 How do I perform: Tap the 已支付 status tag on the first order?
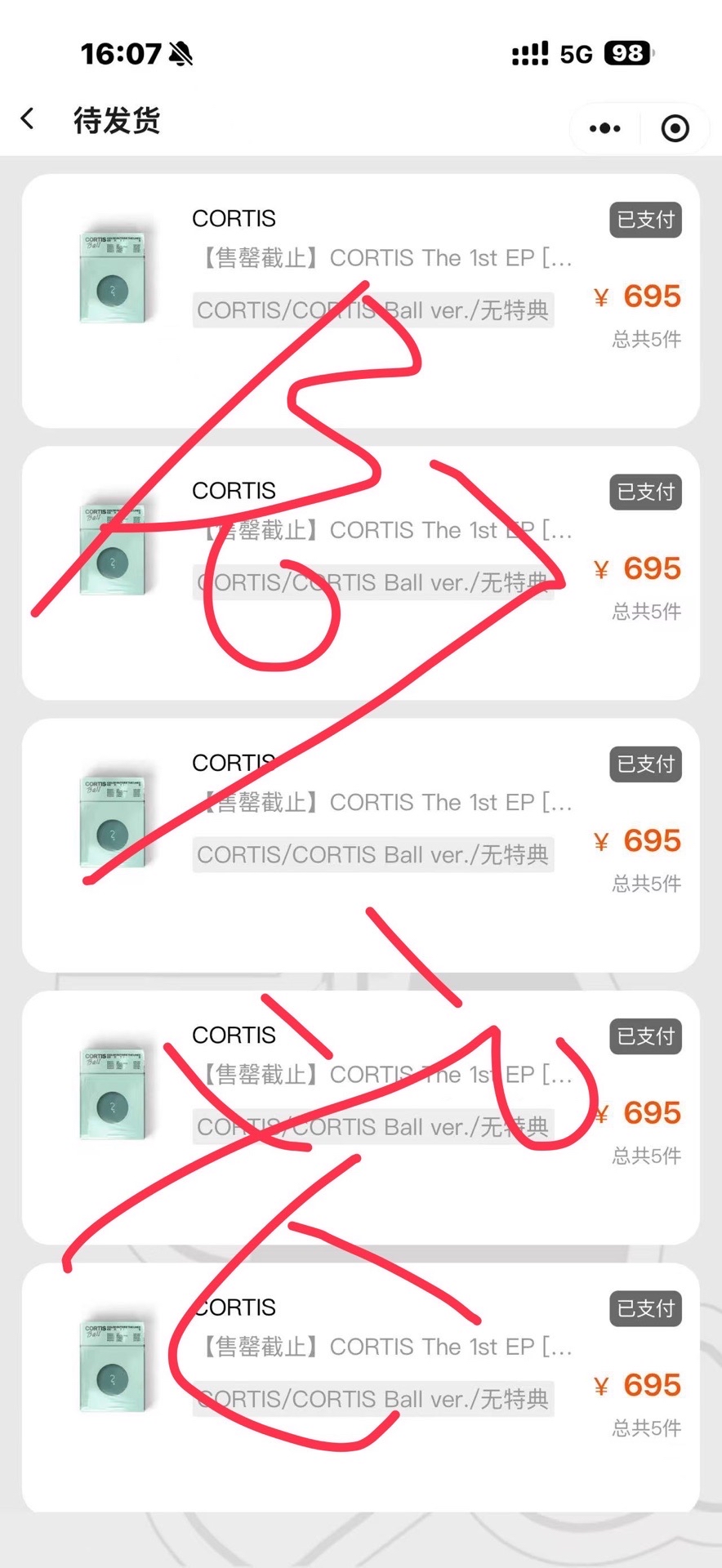pyautogui.click(x=644, y=220)
